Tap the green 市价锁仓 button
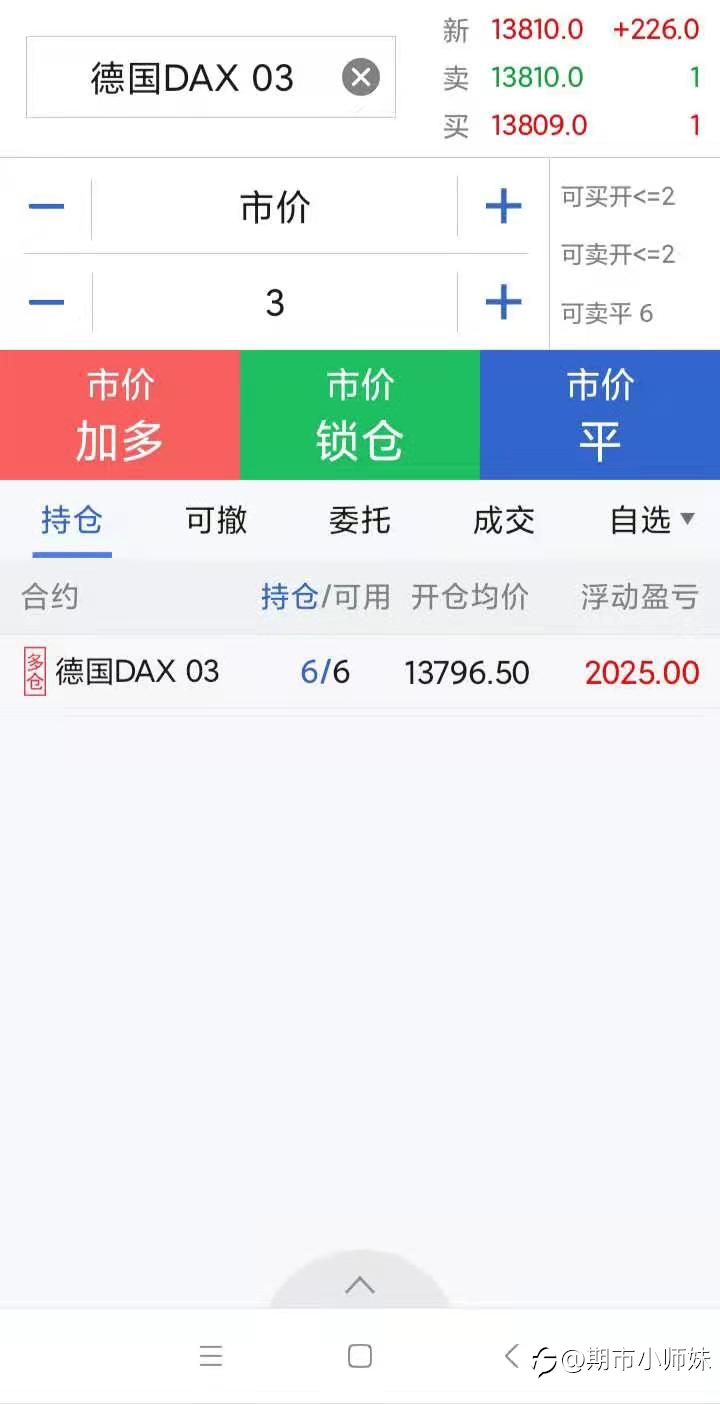Screen dimensions: 720x1404 (360, 415)
